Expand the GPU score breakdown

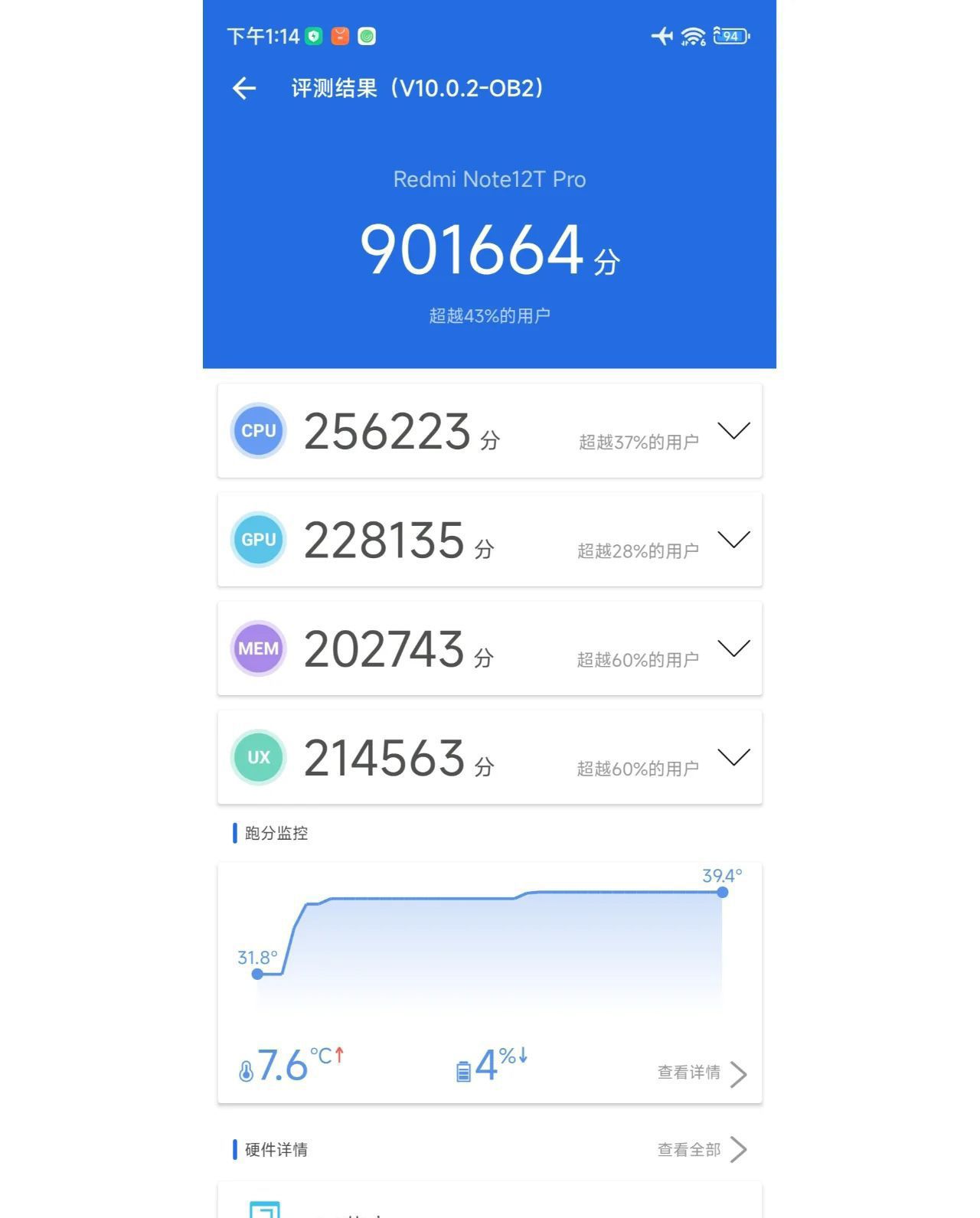733,540
